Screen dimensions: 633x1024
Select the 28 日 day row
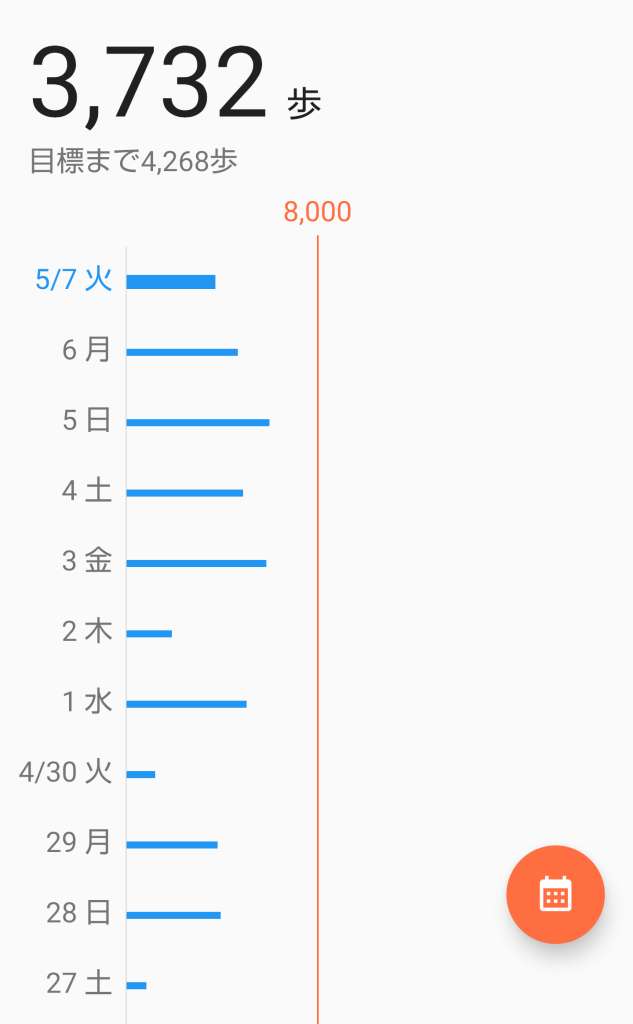(x=173, y=914)
